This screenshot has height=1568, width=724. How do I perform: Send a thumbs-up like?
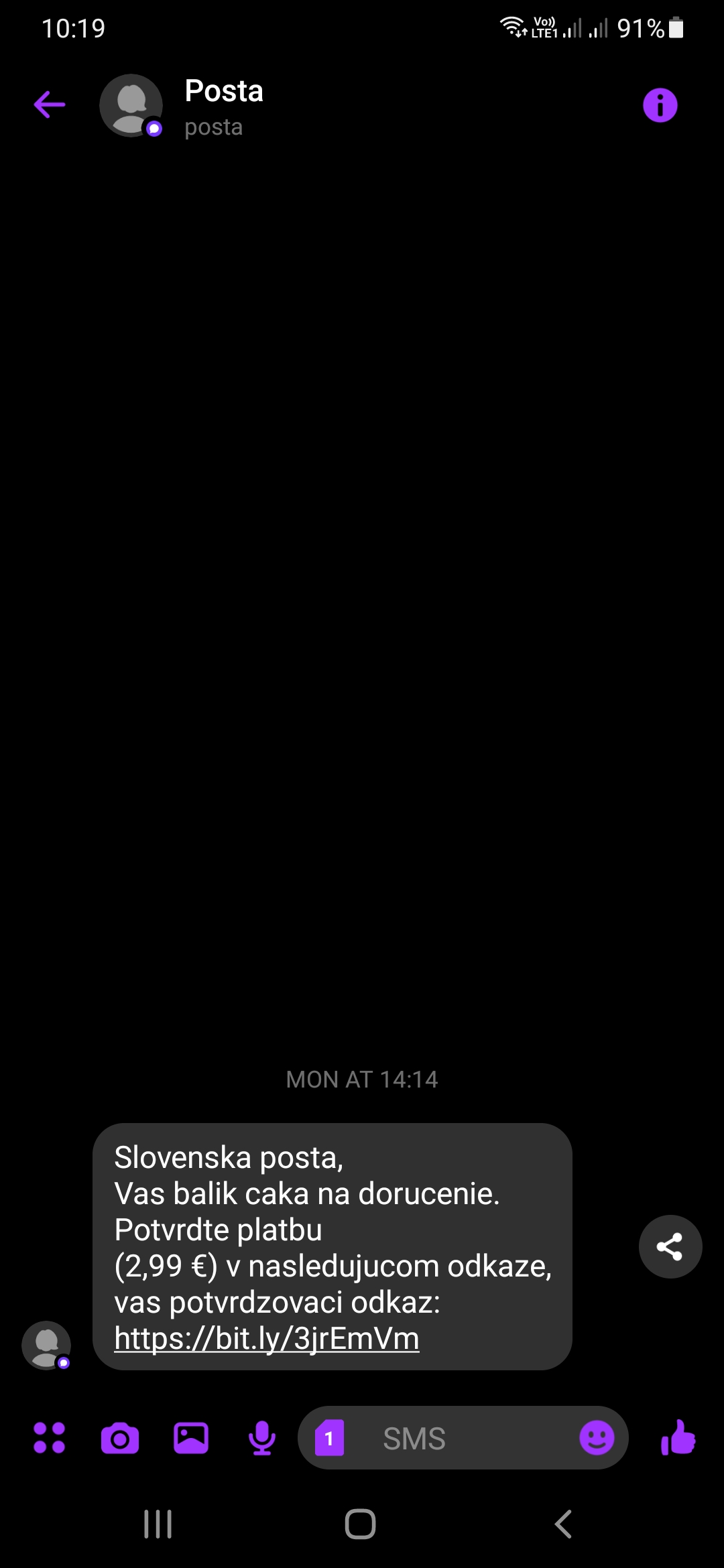(x=678, y=1438)
